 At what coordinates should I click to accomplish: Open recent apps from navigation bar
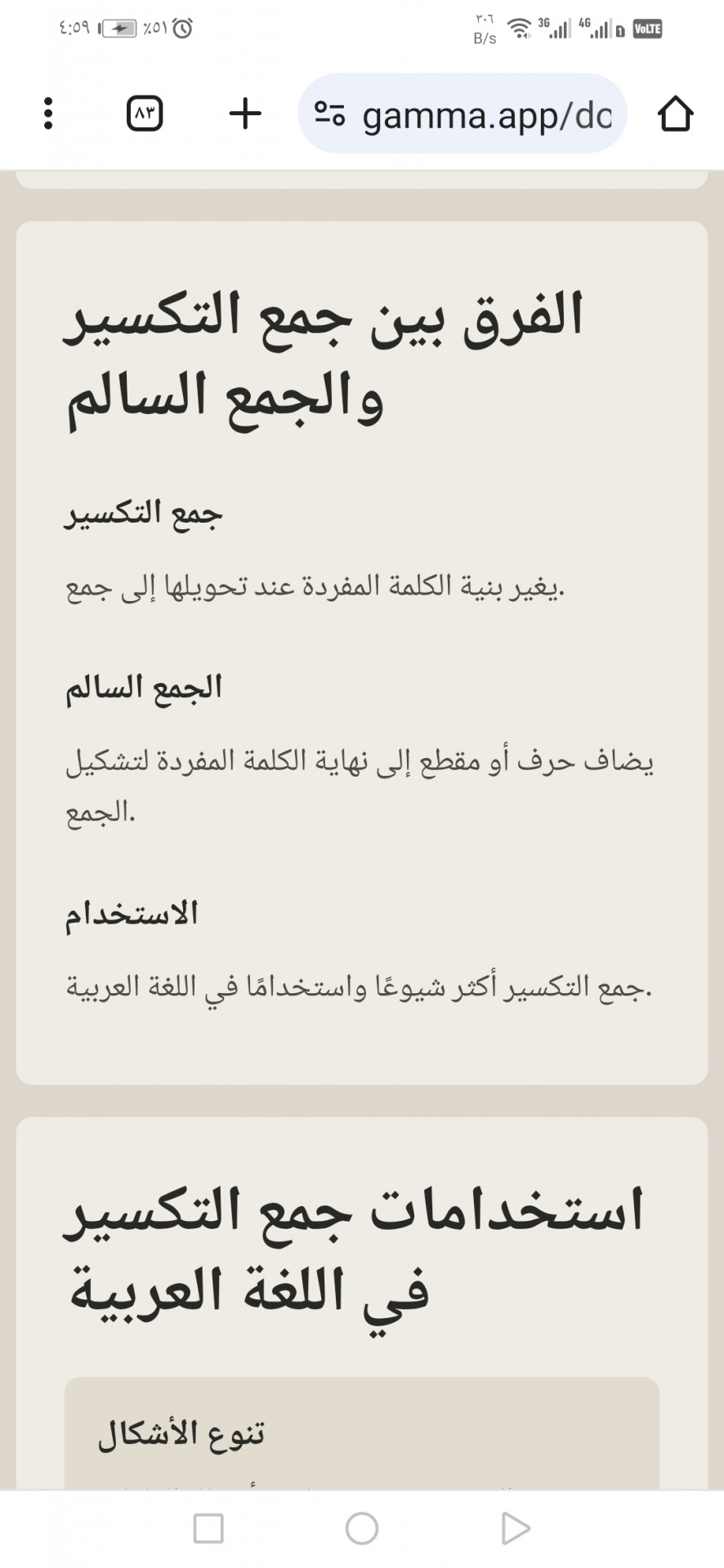(x=208, y=1528)
